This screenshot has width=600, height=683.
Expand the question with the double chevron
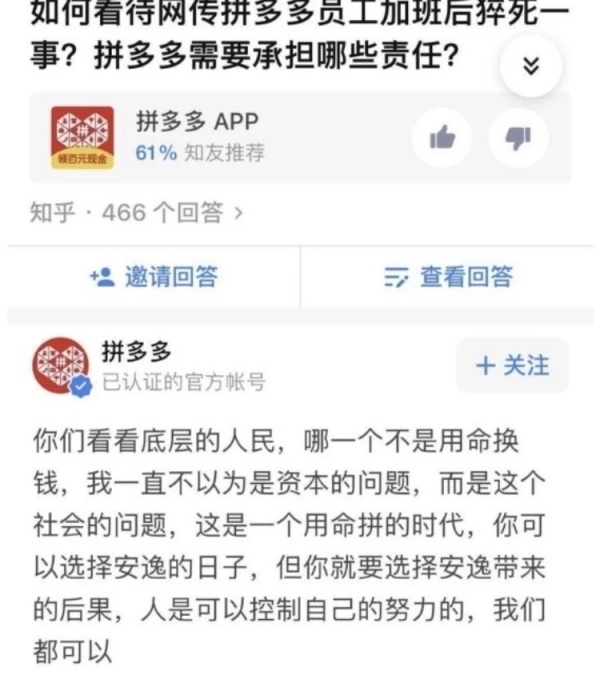click(x=531, y=66)
